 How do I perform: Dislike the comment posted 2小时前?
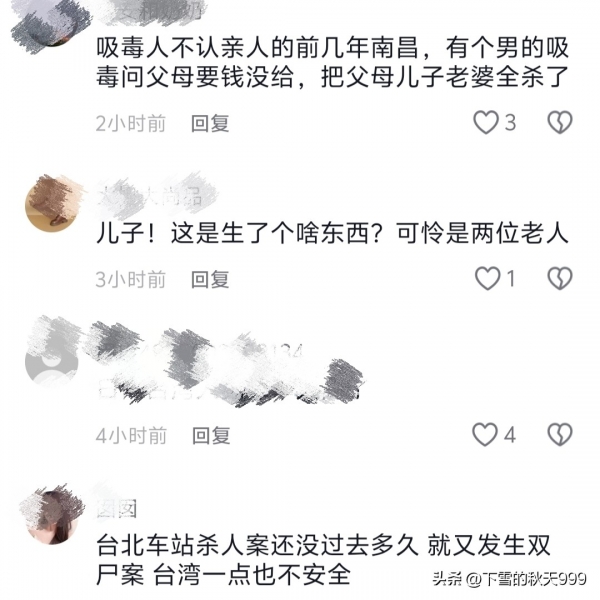pos(559,123)
